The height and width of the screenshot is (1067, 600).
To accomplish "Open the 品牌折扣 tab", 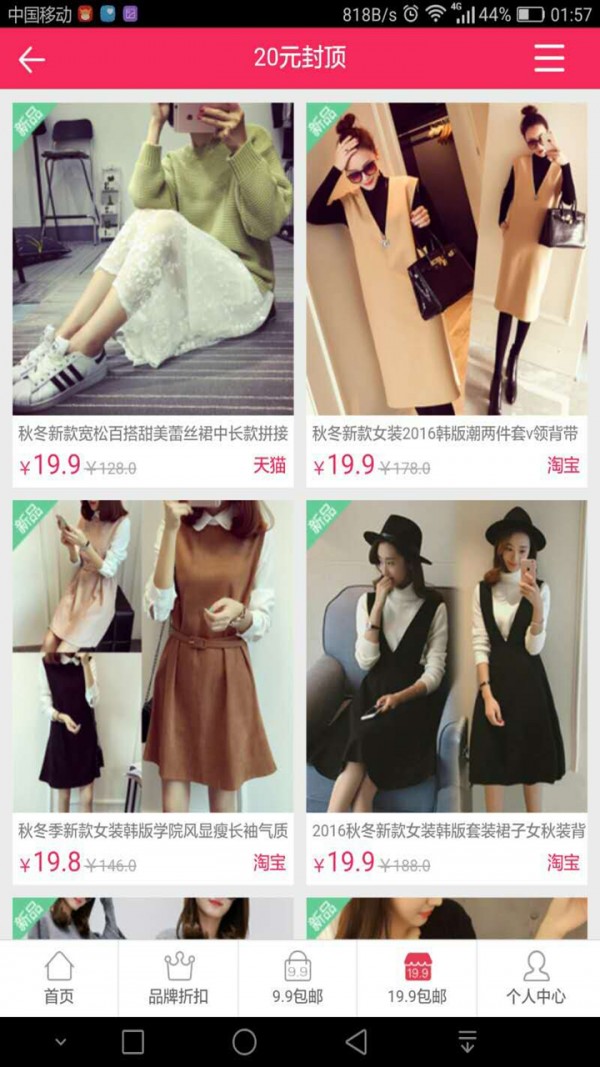I will [x=178, y=978].
